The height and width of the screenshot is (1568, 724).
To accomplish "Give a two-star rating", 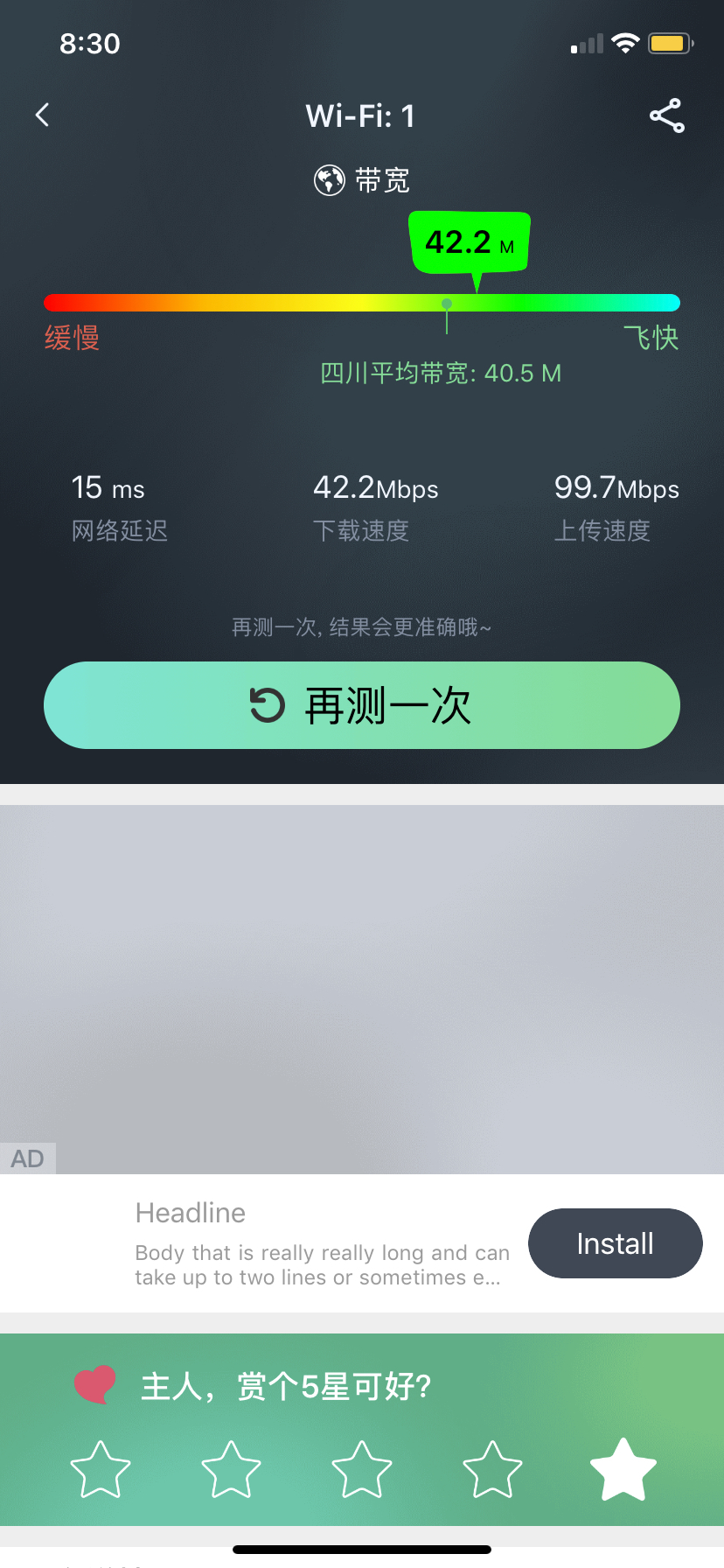I will click(x=231, y=1469).
